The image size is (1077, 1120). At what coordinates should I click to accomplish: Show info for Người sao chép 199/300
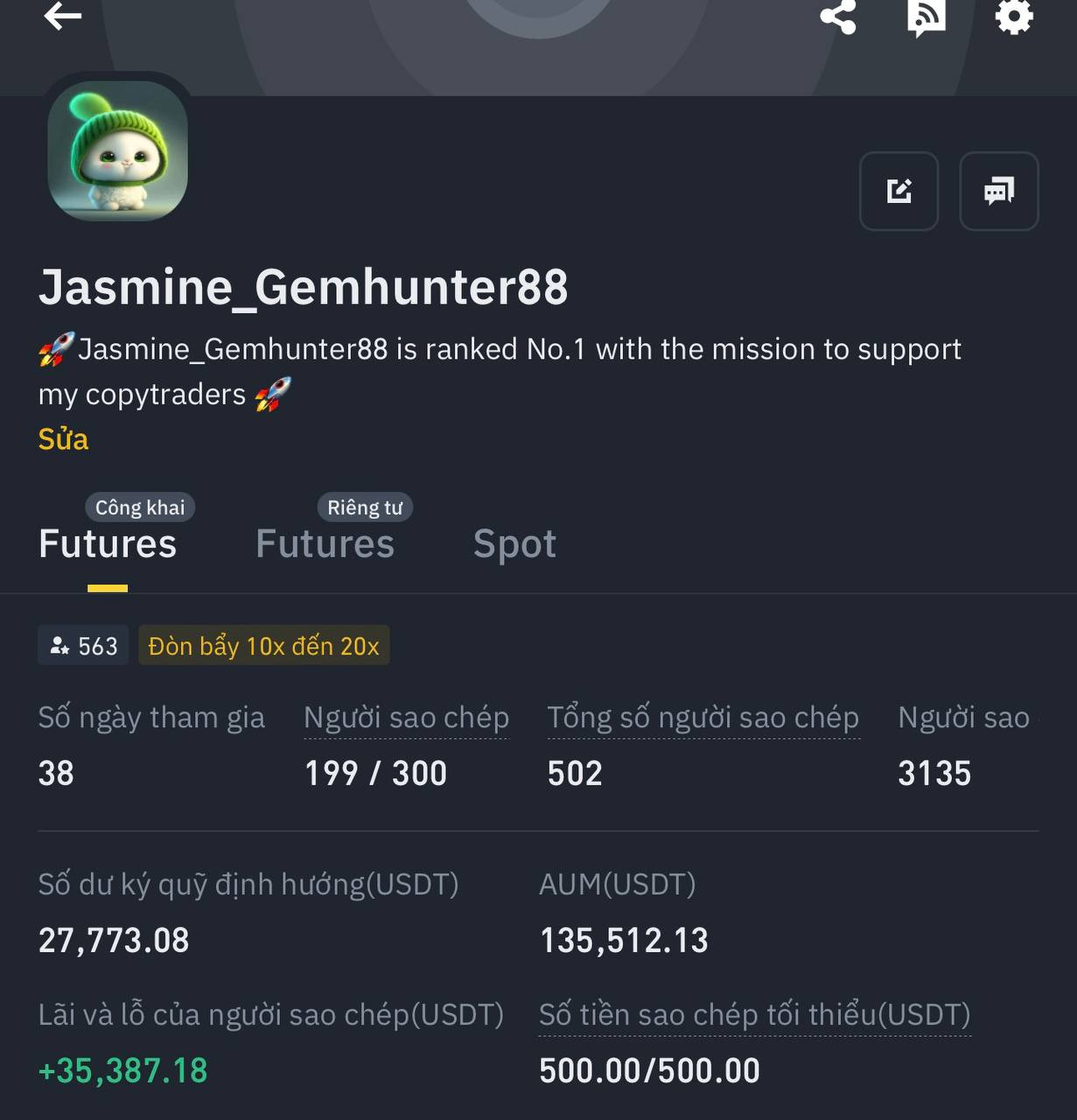pos(406,718)
